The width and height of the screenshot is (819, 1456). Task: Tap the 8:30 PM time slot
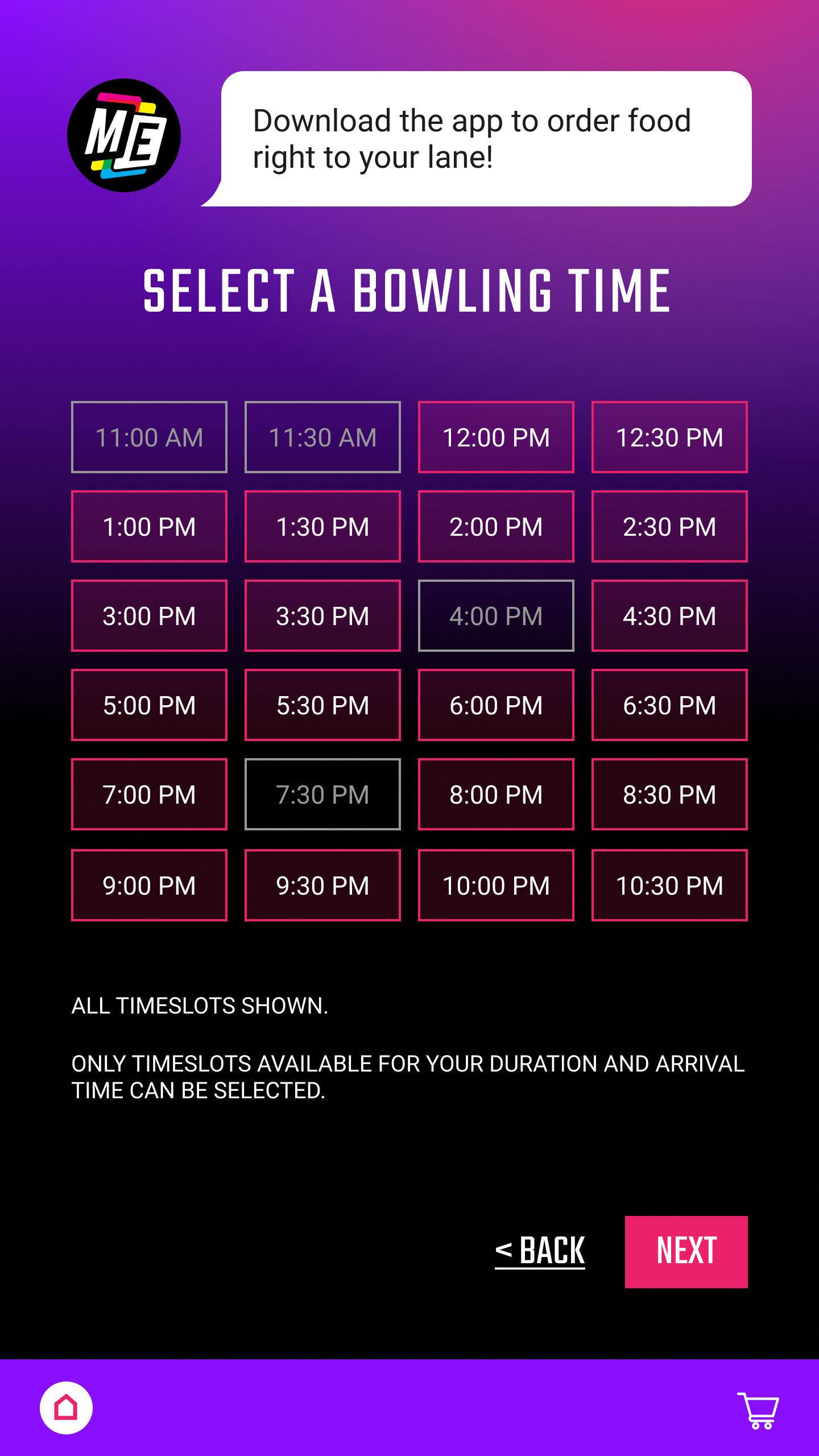(669, 794)
